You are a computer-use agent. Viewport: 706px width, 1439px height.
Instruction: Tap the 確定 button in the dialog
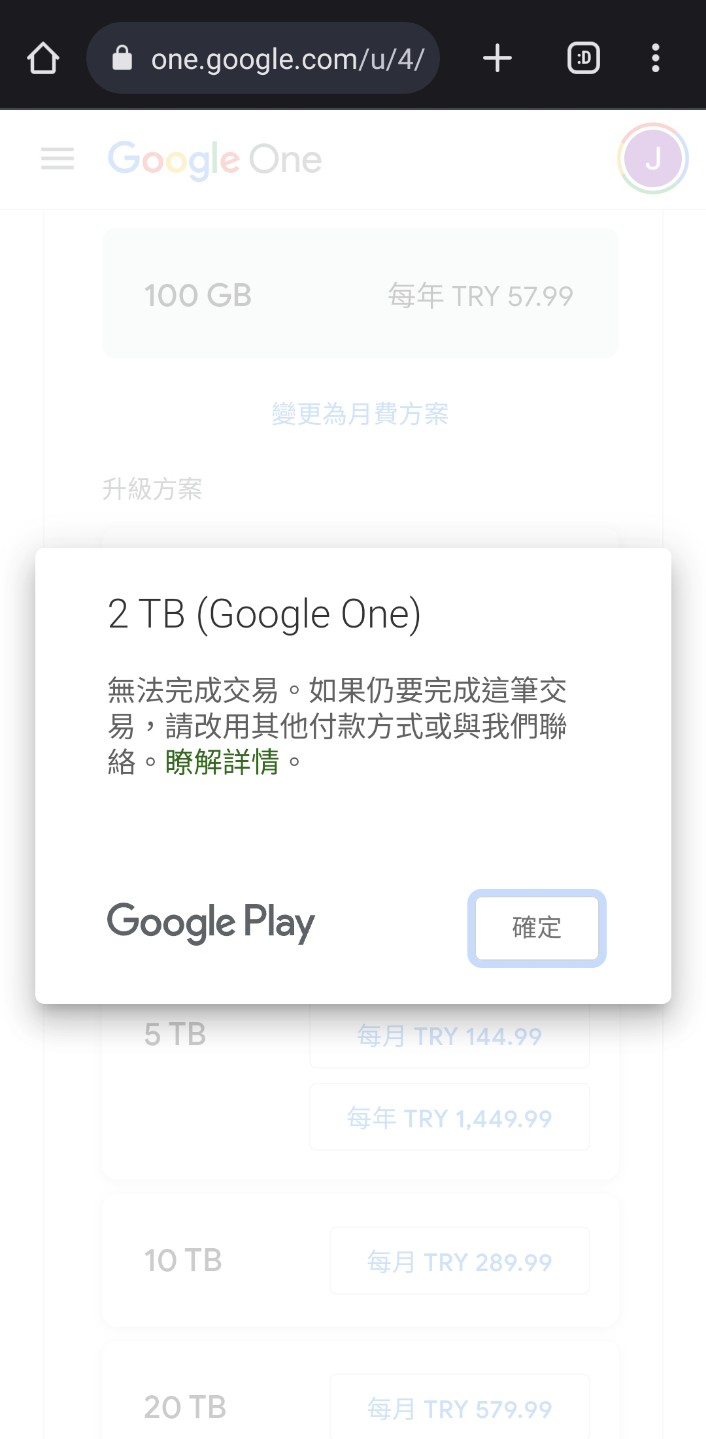[x=537, y=927]
